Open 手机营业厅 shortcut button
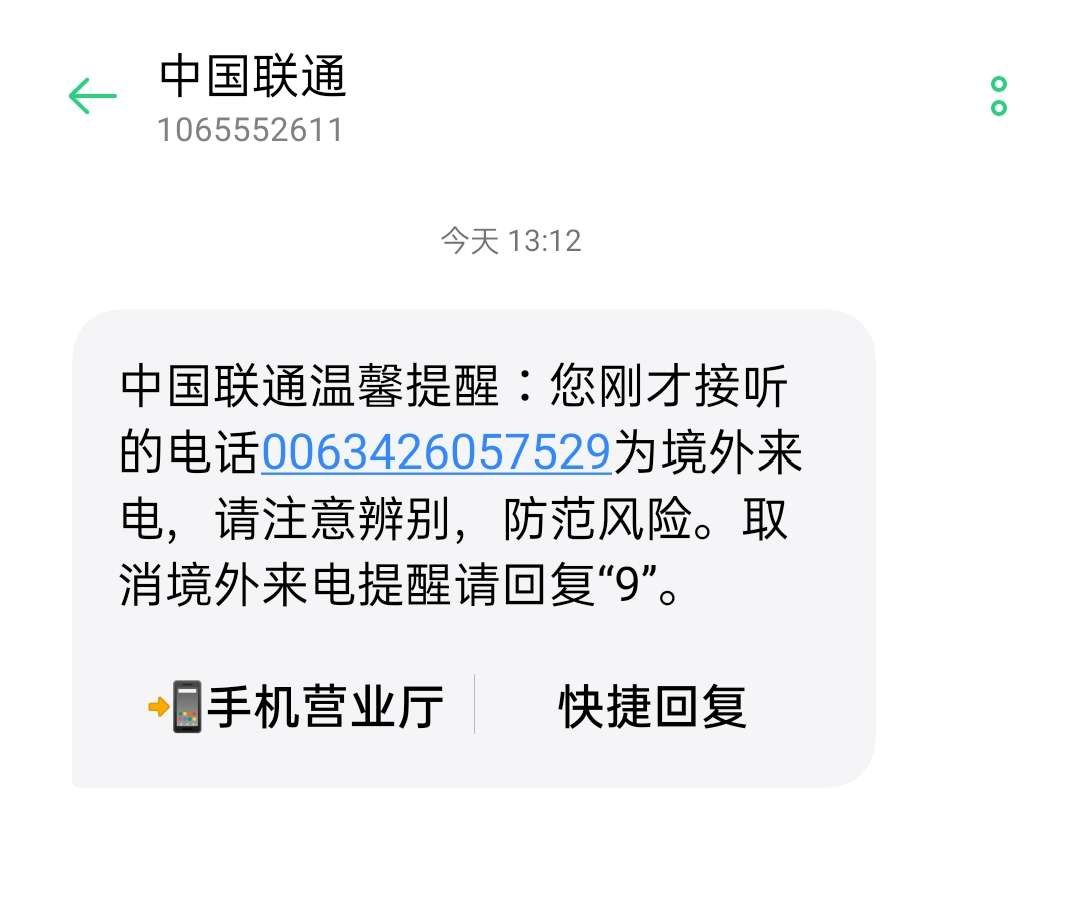This screenshot has width=1080, height=922. coord(296,706)
